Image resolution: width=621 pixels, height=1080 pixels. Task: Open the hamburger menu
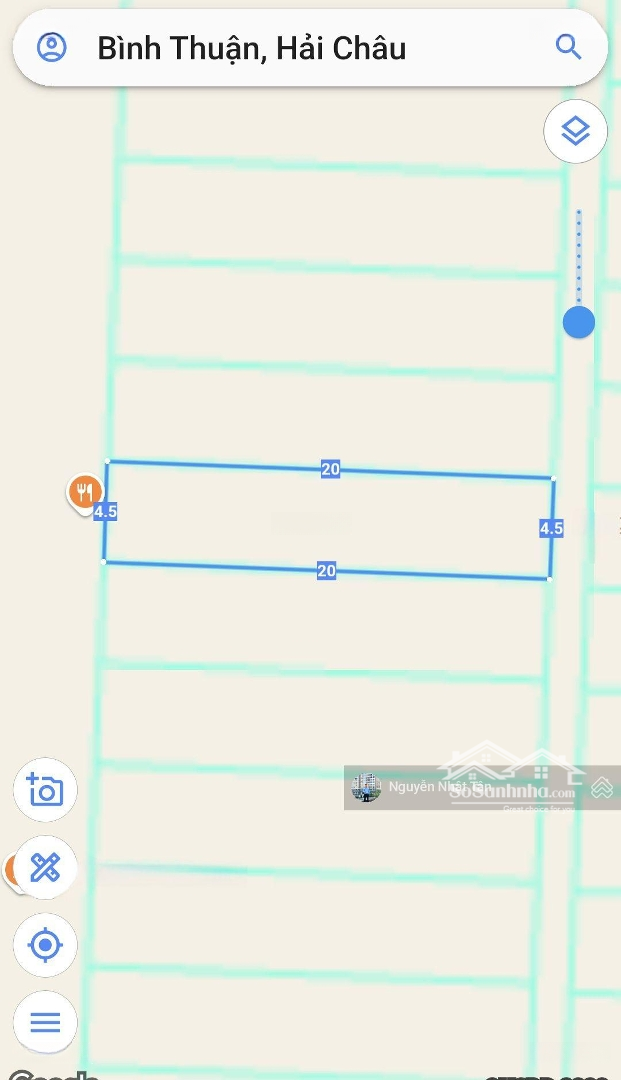coord(45,1022)
